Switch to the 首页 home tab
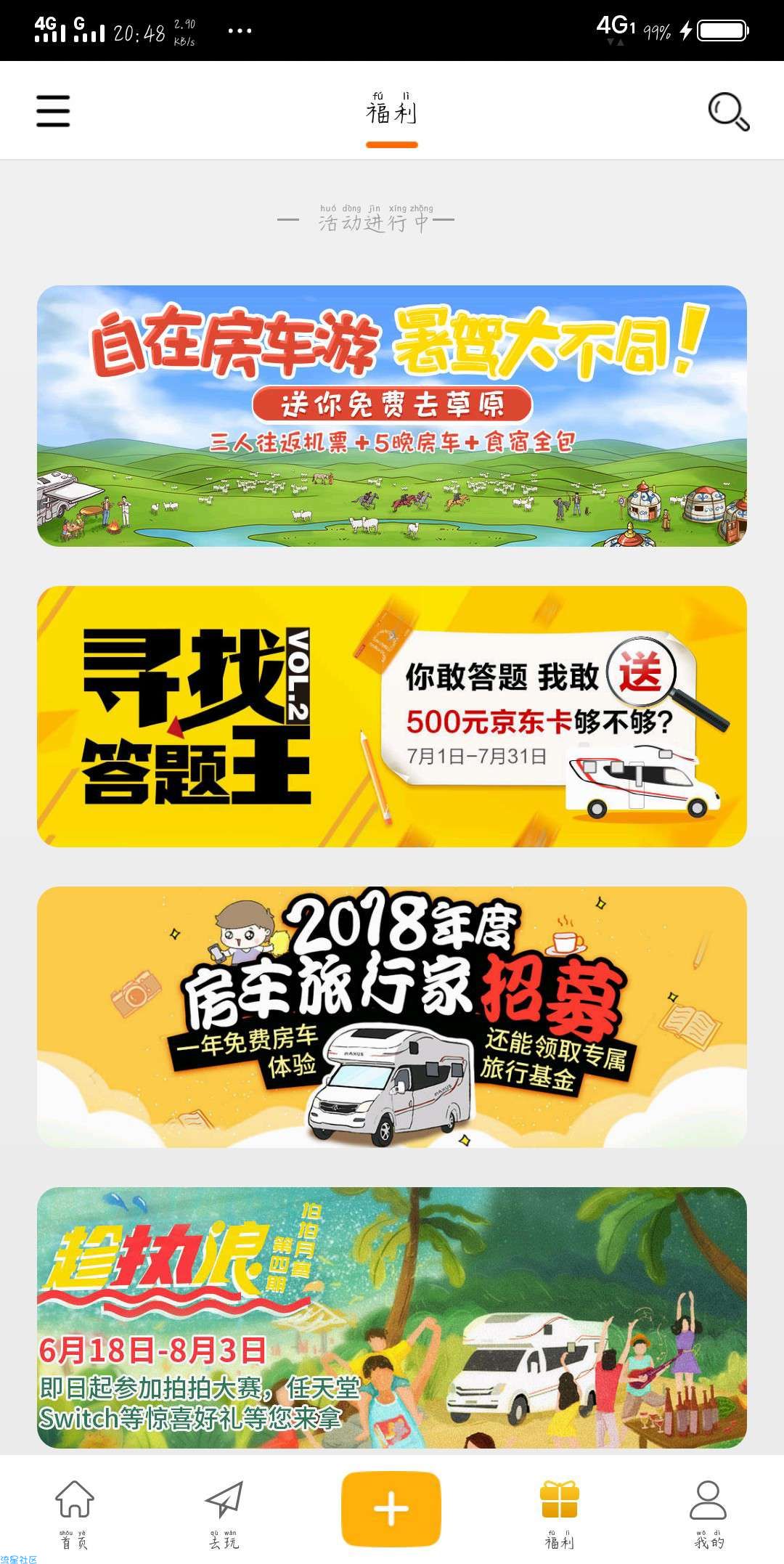The image size is (784, 1564). coord(75,1512)
